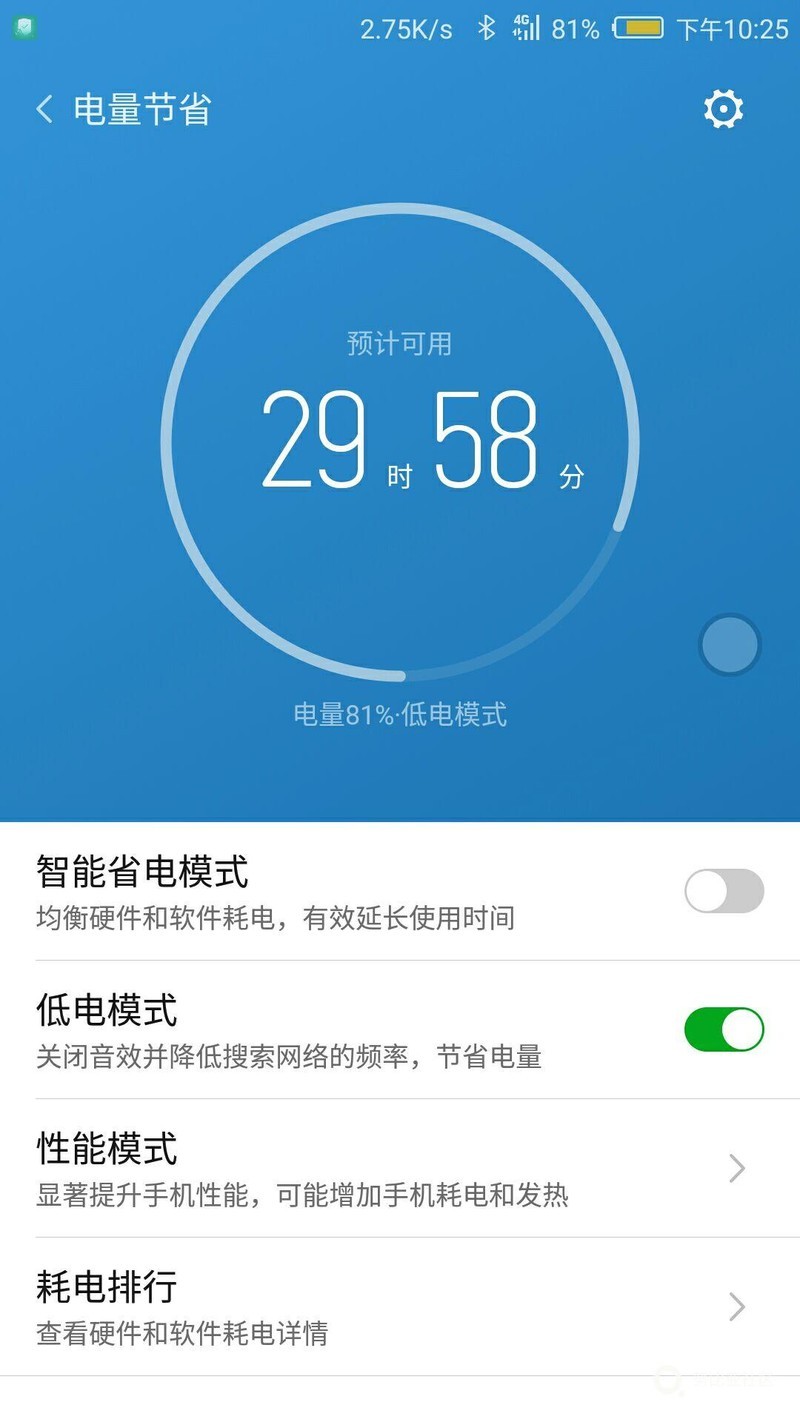Click the Bluetooth icon in status bar
Screen dimensions: 800x1422
click(488, 29)
